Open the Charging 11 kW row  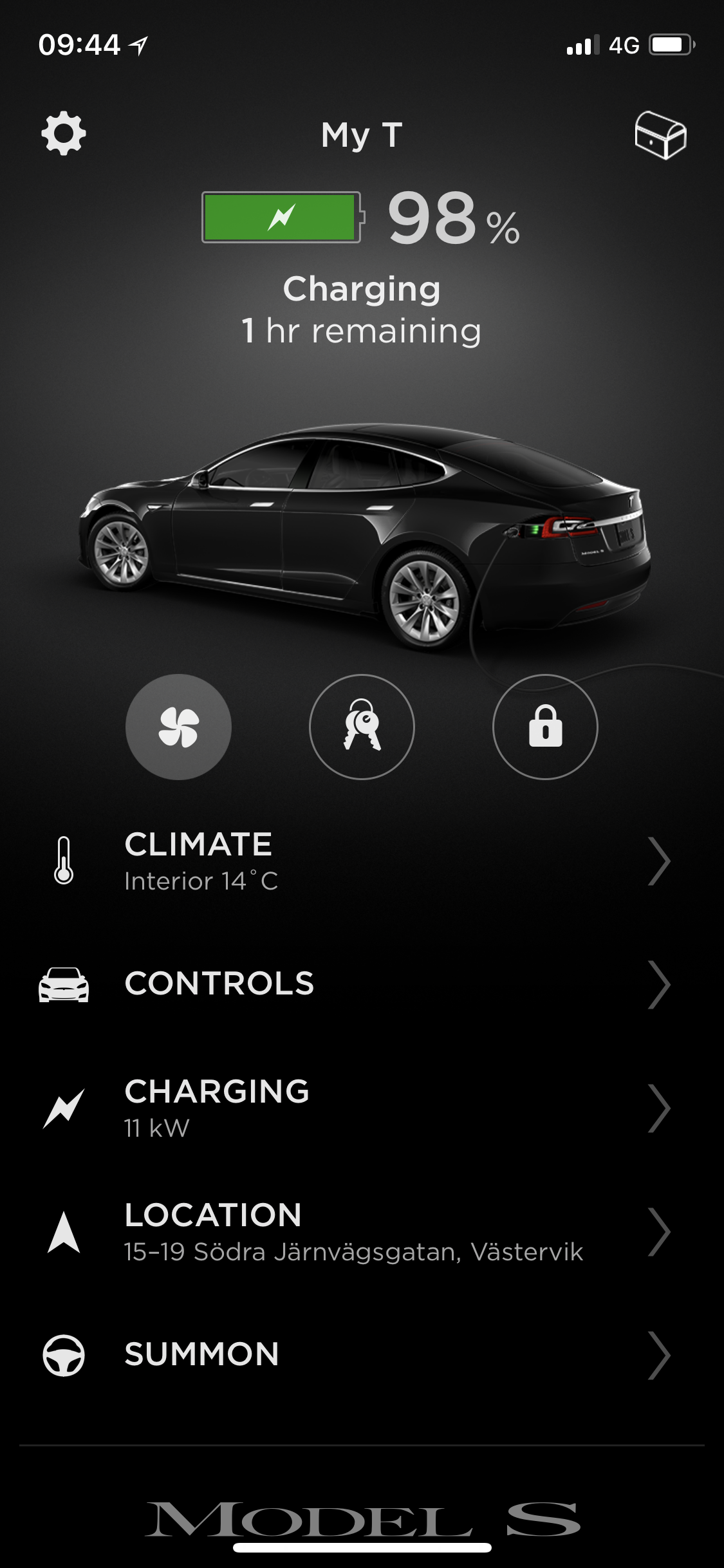(x=360, y=1108)
